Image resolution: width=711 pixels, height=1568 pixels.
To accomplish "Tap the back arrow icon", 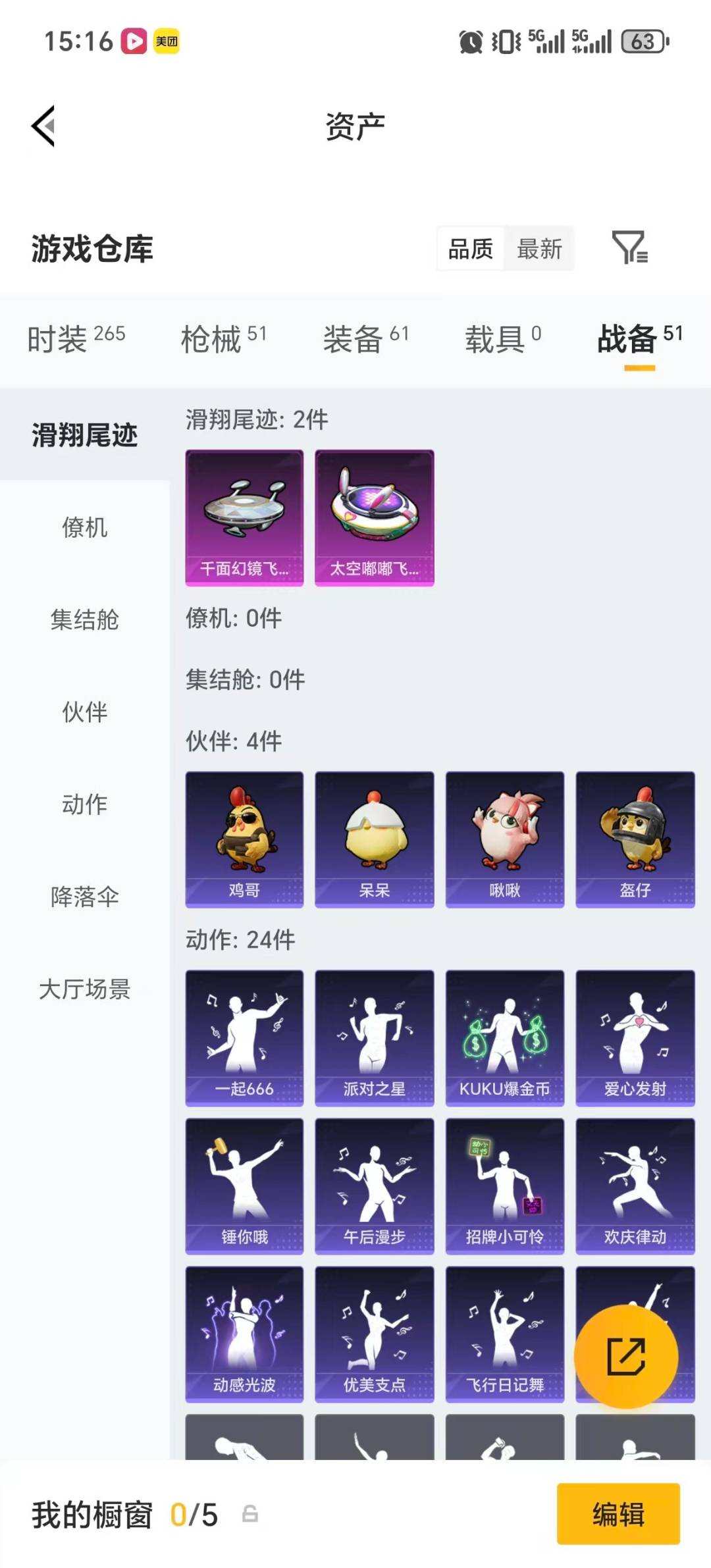I will pyautogui.click(x=43, y=126).
